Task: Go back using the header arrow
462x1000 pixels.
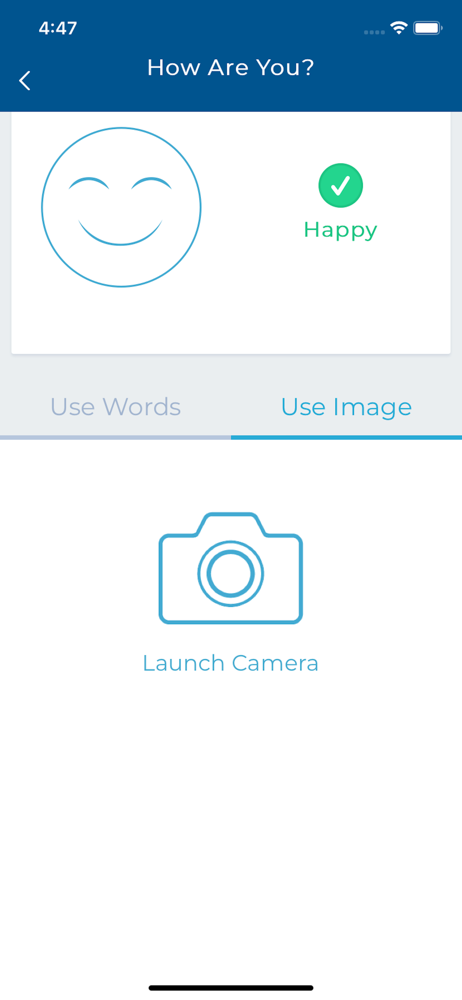Action: [x=25, y=81]
